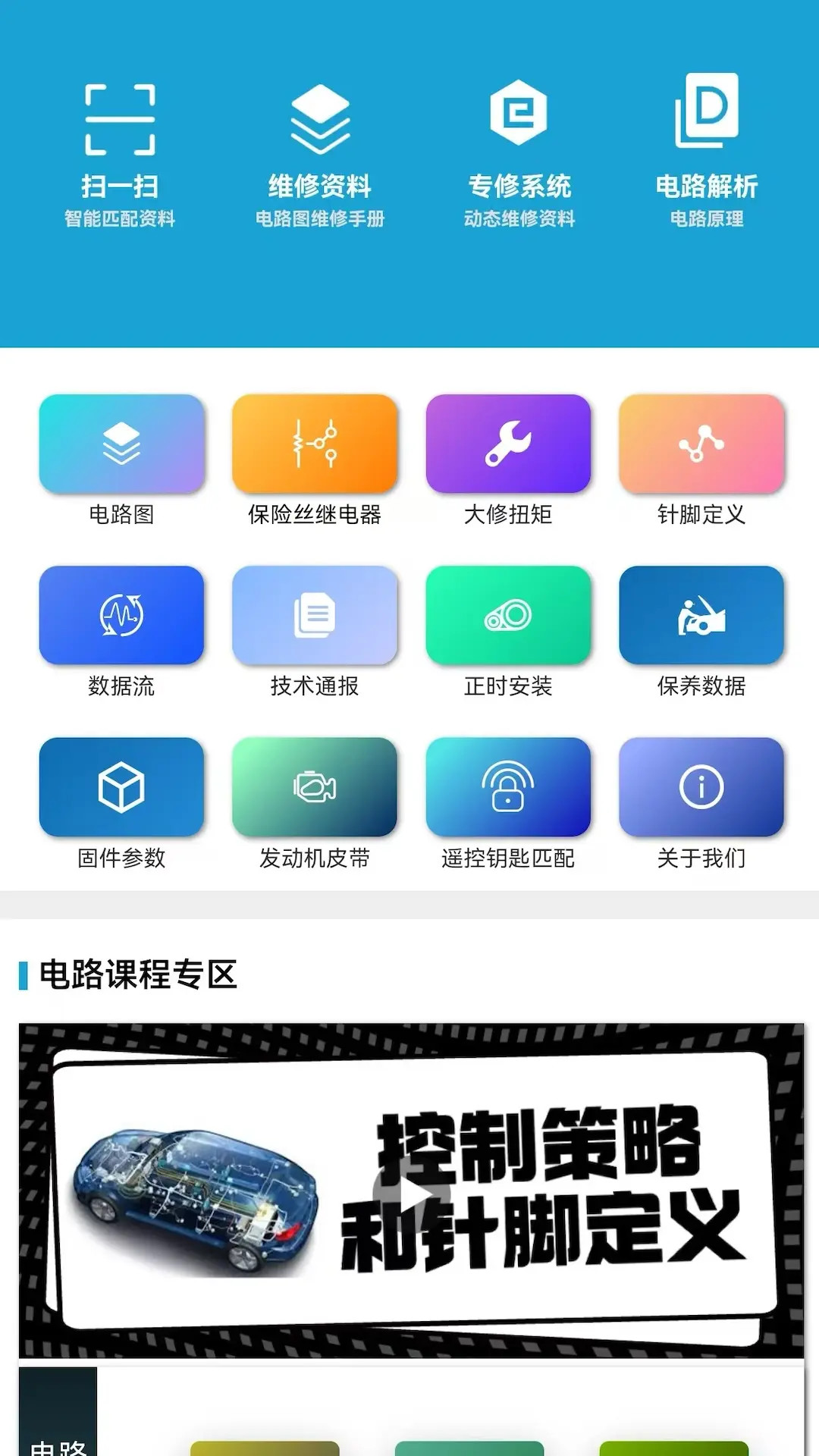Select the 电路图 circuit diagram icon

pos(121,445)
